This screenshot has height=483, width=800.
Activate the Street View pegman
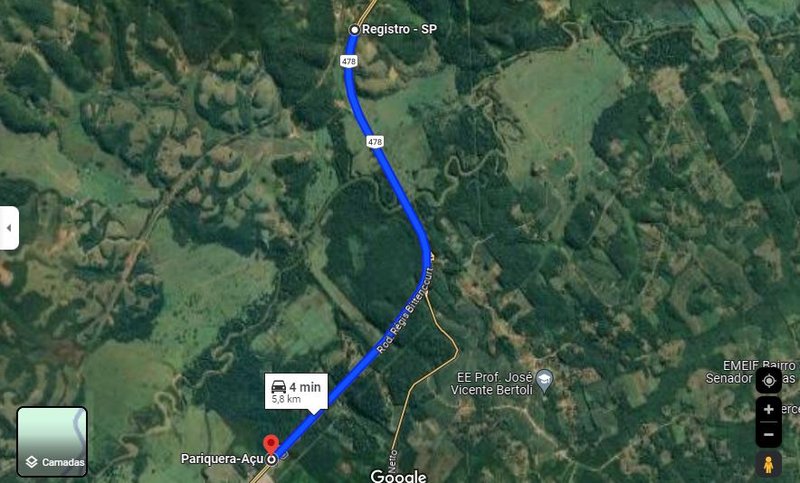tap(768, 464)
